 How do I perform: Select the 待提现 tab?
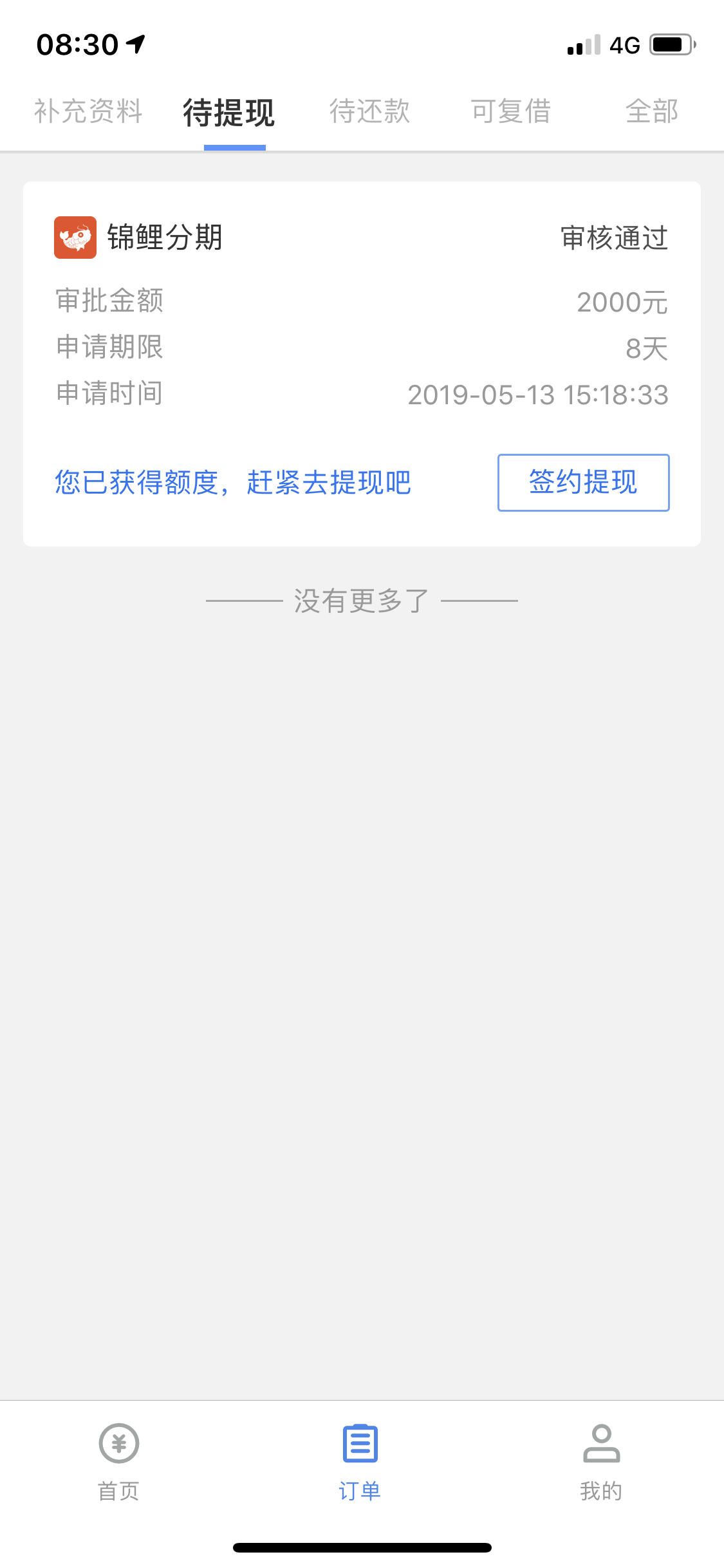pyautogui.click(x=229, y=113)
